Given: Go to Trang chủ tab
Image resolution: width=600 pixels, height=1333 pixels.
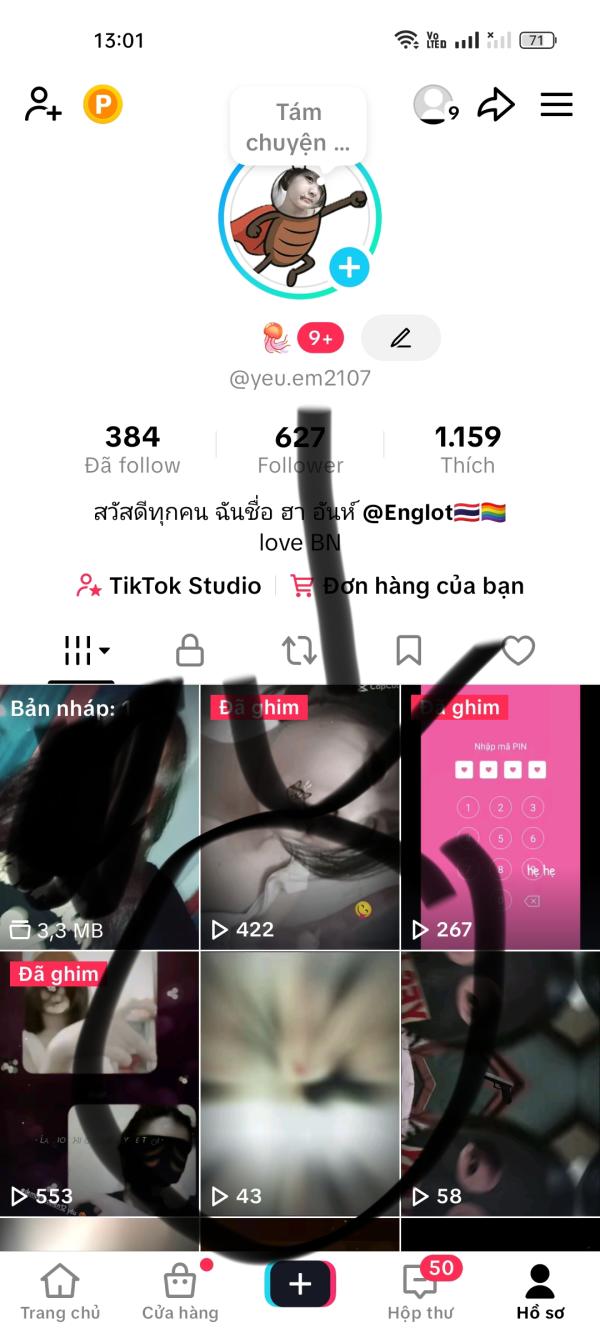Looking at the screenshot, I should click(x=60, y=1291).
